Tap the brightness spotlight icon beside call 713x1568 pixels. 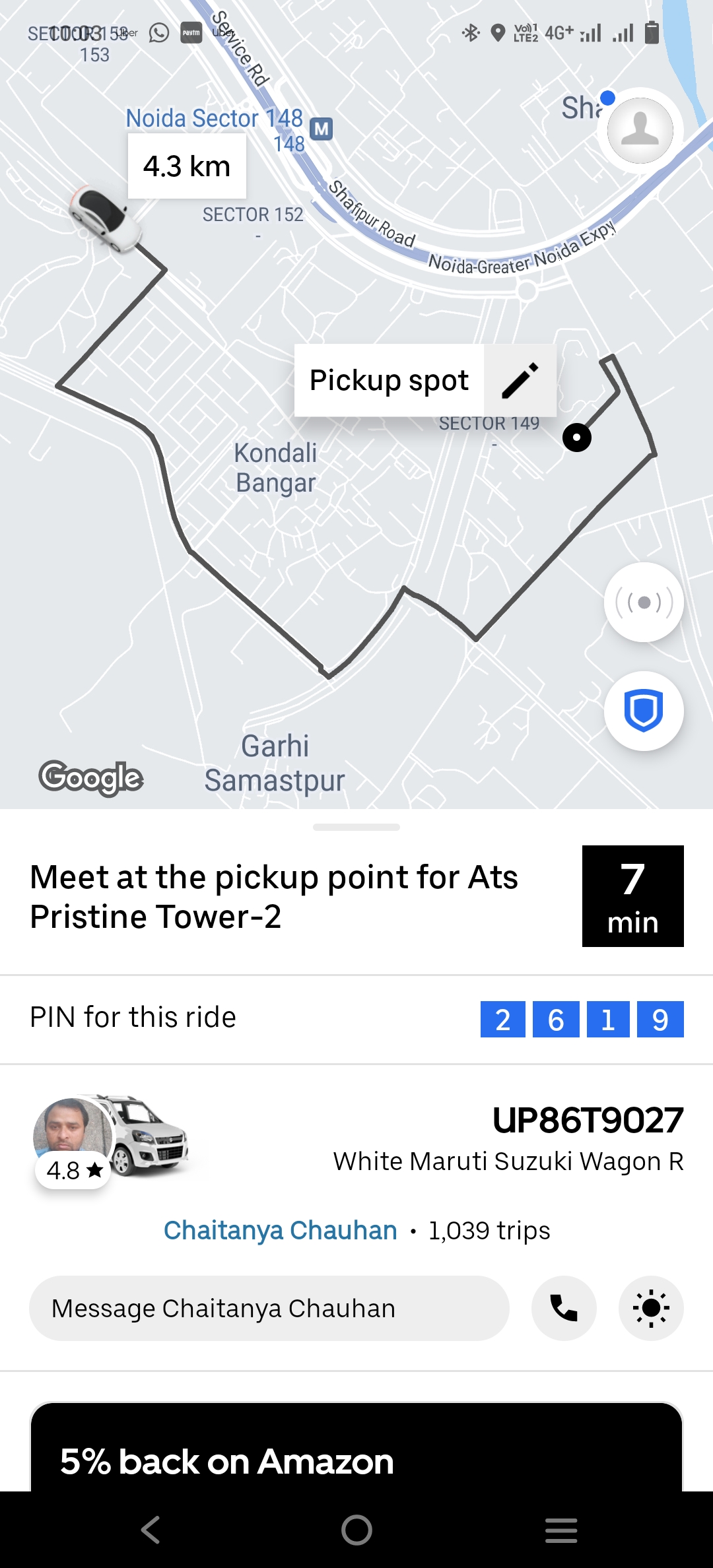pyautogui.click(x=651, y=1308)
